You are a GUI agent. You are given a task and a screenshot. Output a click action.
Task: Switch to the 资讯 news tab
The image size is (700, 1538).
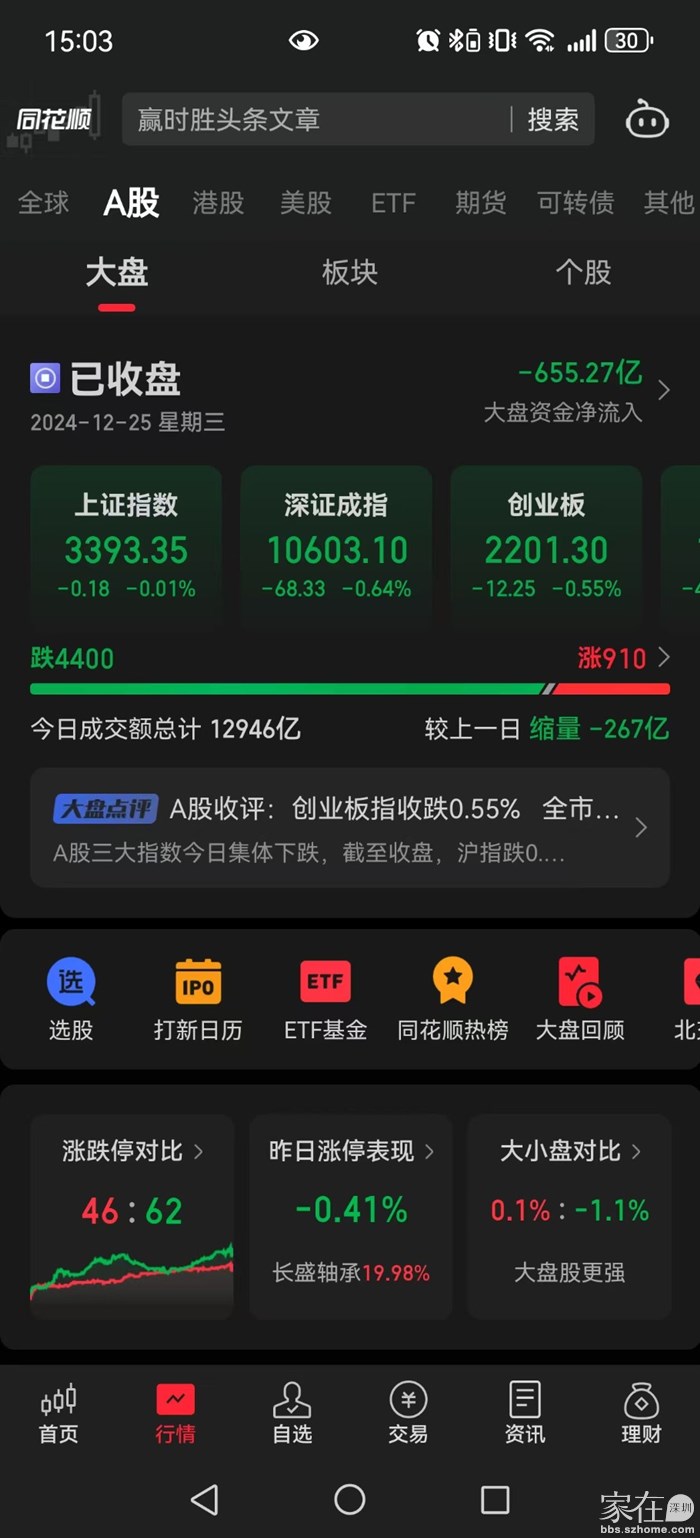click(x=525, y=1413)
